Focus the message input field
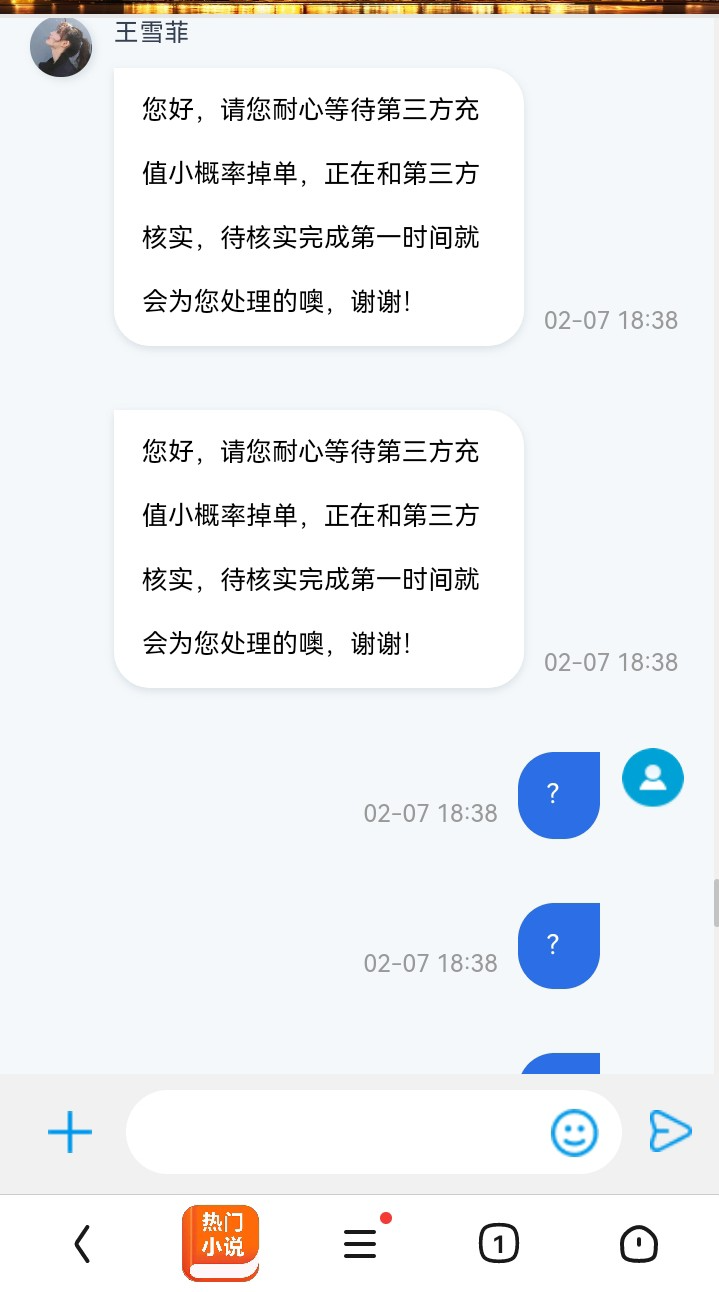The width and height of the screenshot is (719, 1292). click(335, 1132)
